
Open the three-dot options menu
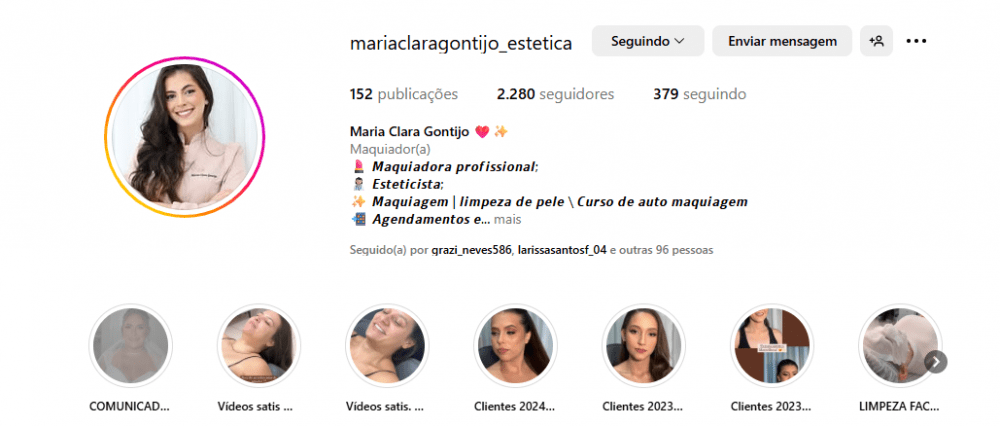click(916, 41)
